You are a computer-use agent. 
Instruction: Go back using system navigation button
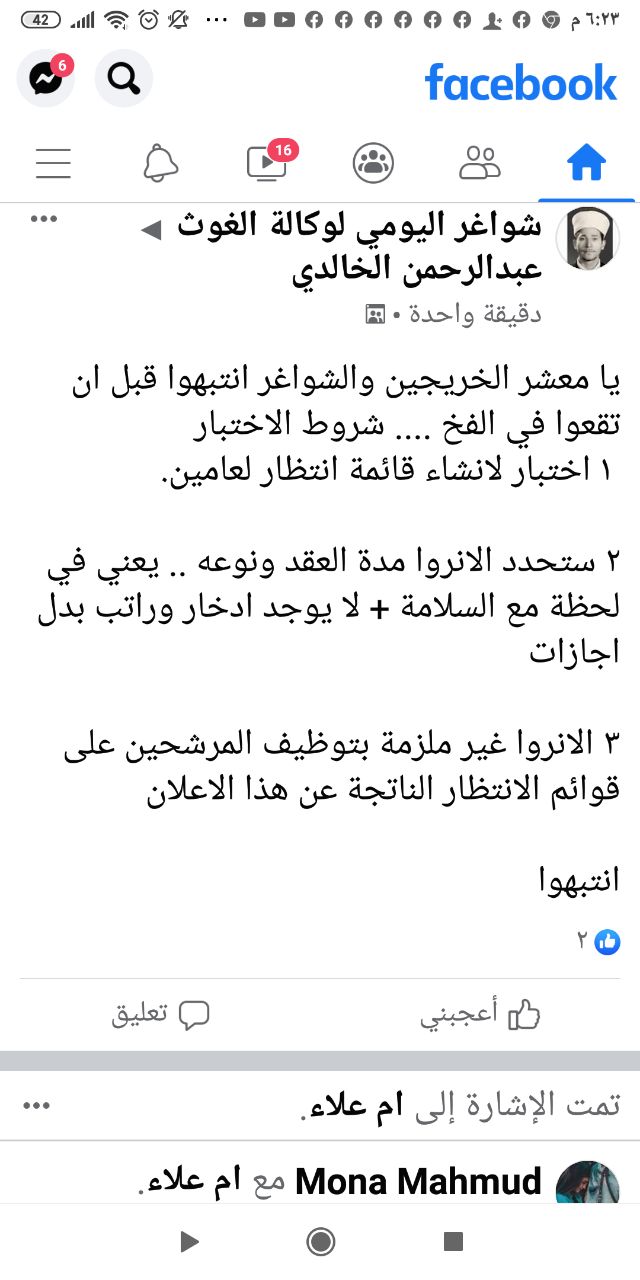click(190, 1242)
